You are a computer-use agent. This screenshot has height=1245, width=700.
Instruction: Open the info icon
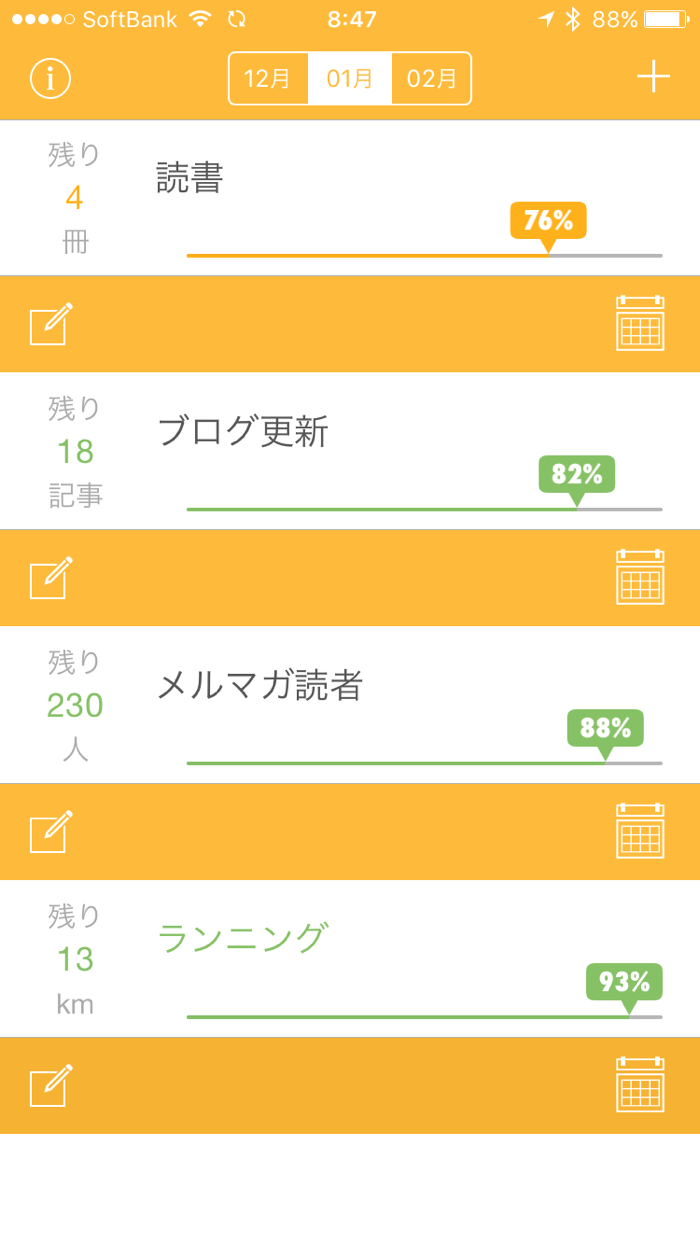[x=51, y=78]
